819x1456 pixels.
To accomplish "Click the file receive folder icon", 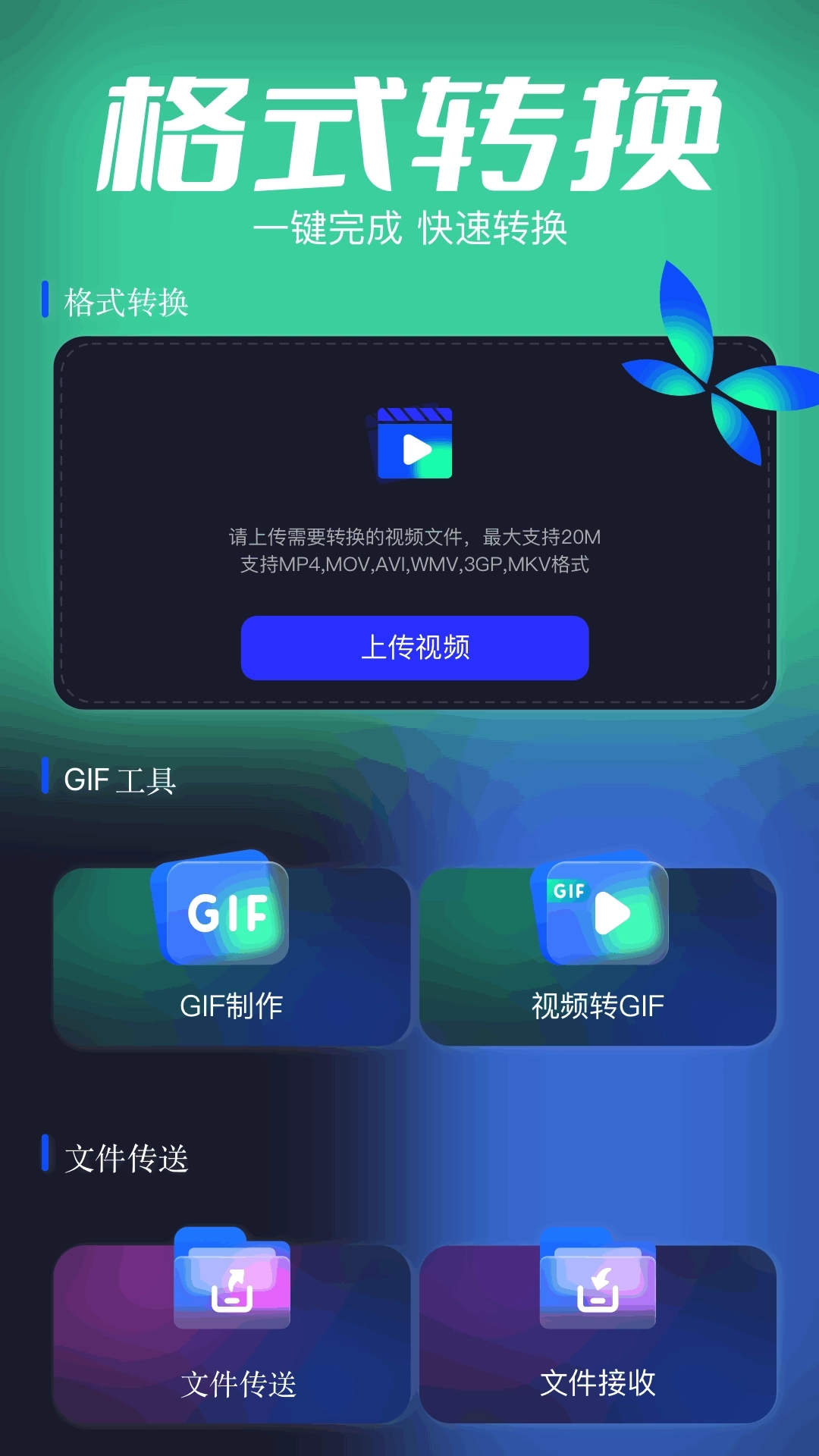I will [599, 1289].
